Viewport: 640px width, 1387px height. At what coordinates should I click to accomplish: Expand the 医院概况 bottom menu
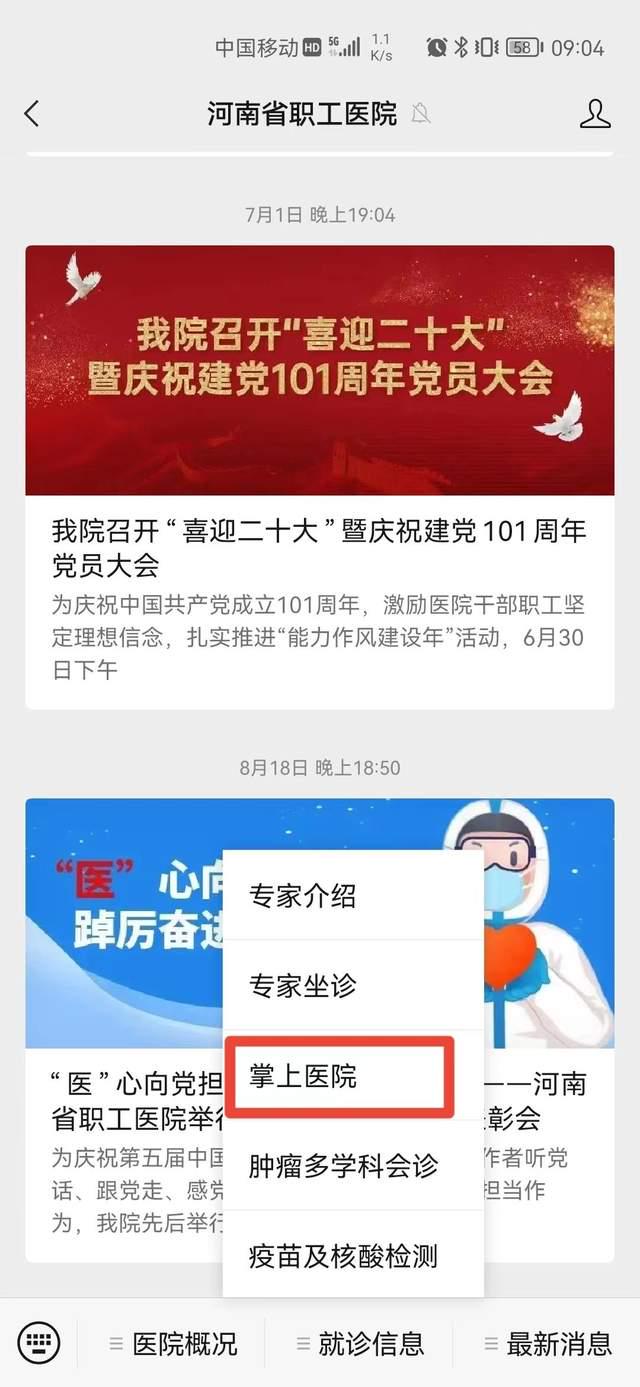point(173,1344)
